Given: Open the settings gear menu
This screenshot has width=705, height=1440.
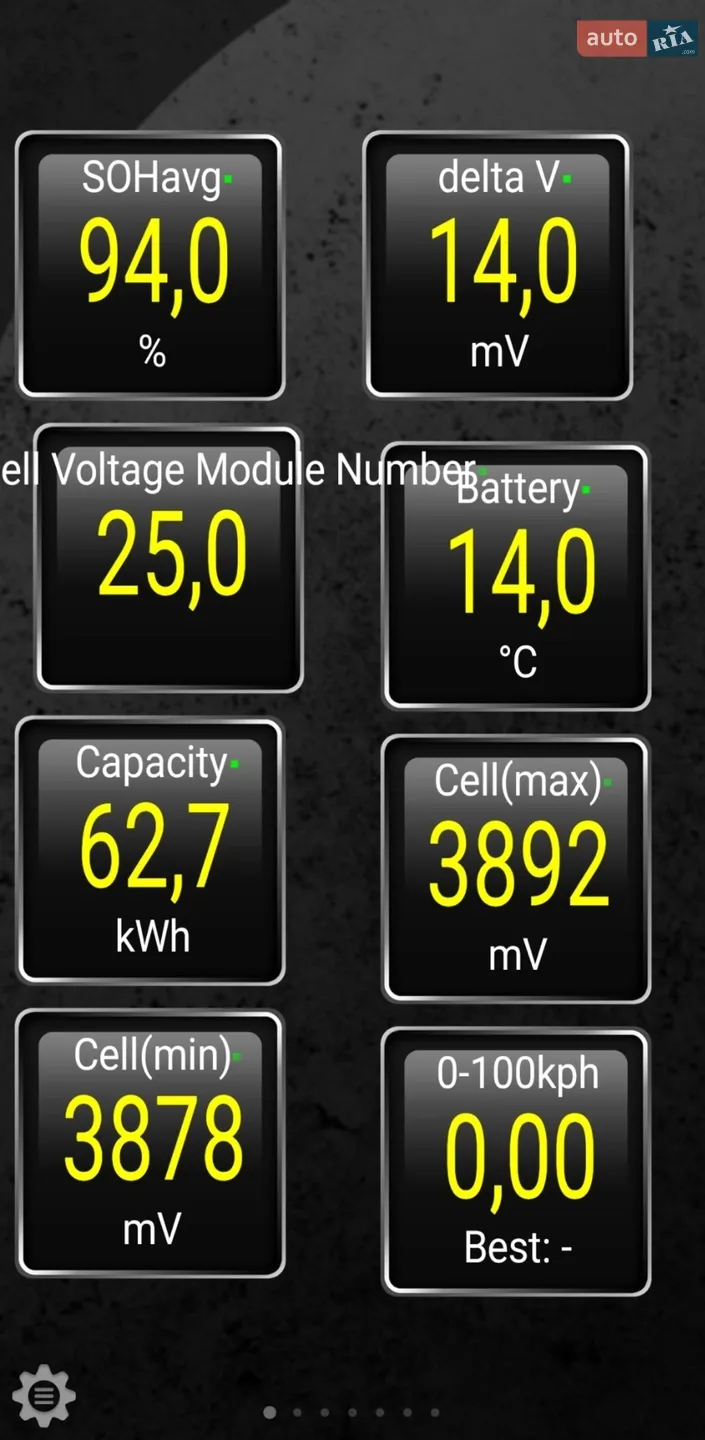Looking at the screenshot, I should click(44, 1394).
